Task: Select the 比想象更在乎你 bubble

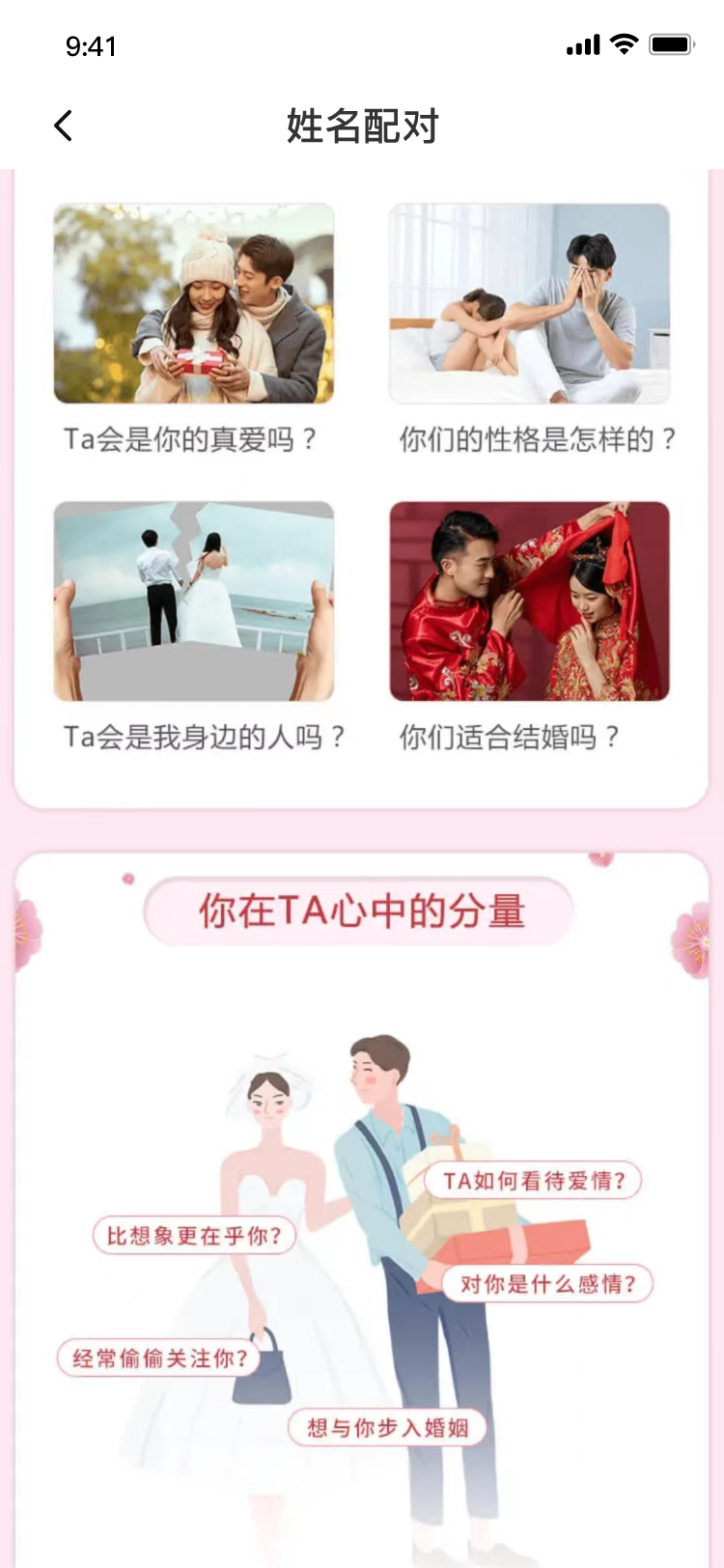Action: (194, 1235)
